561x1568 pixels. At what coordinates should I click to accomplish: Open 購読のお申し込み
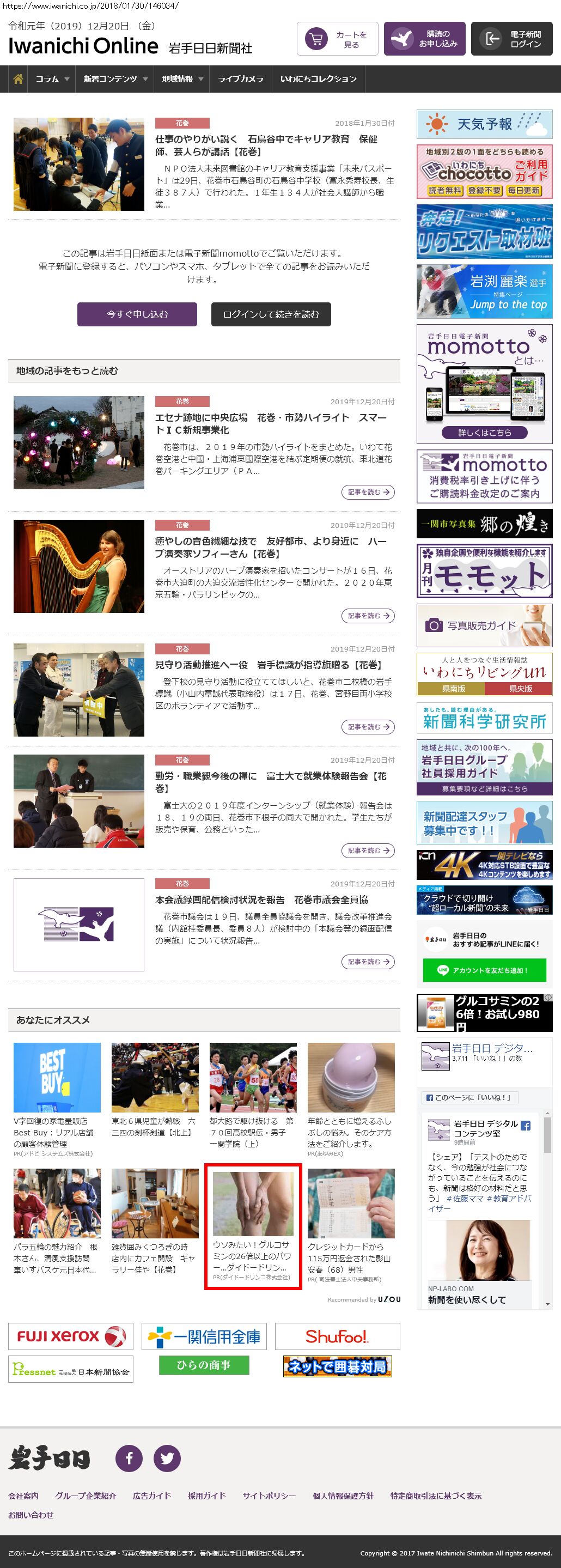coord(425,39)
